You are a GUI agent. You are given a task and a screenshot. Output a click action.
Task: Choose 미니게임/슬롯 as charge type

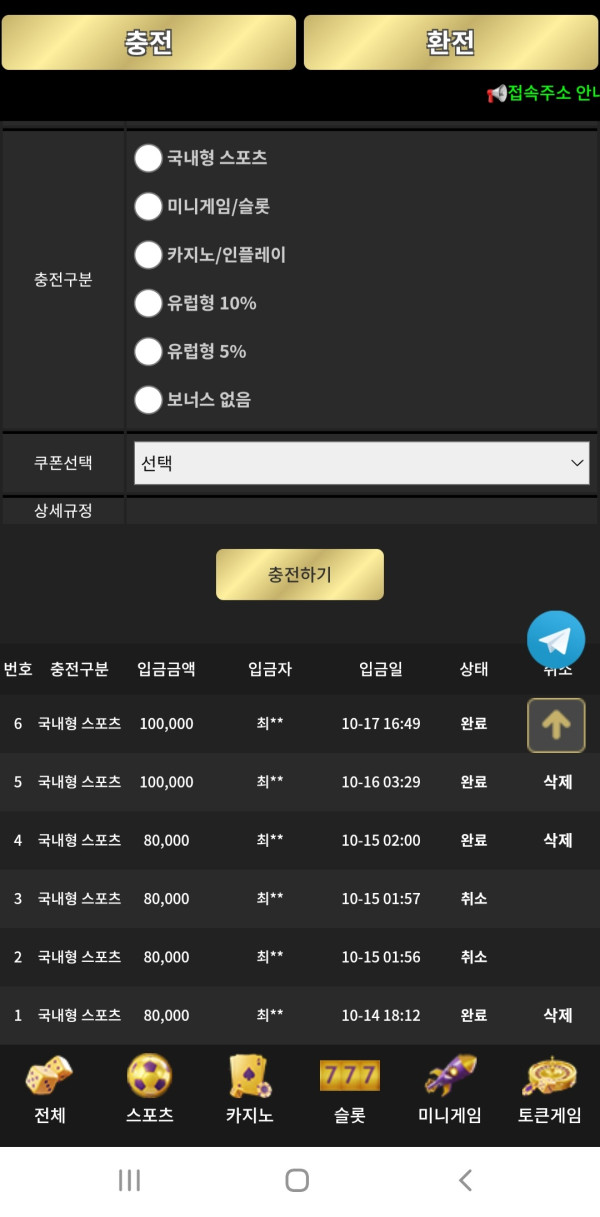click(x=148, y=206)
